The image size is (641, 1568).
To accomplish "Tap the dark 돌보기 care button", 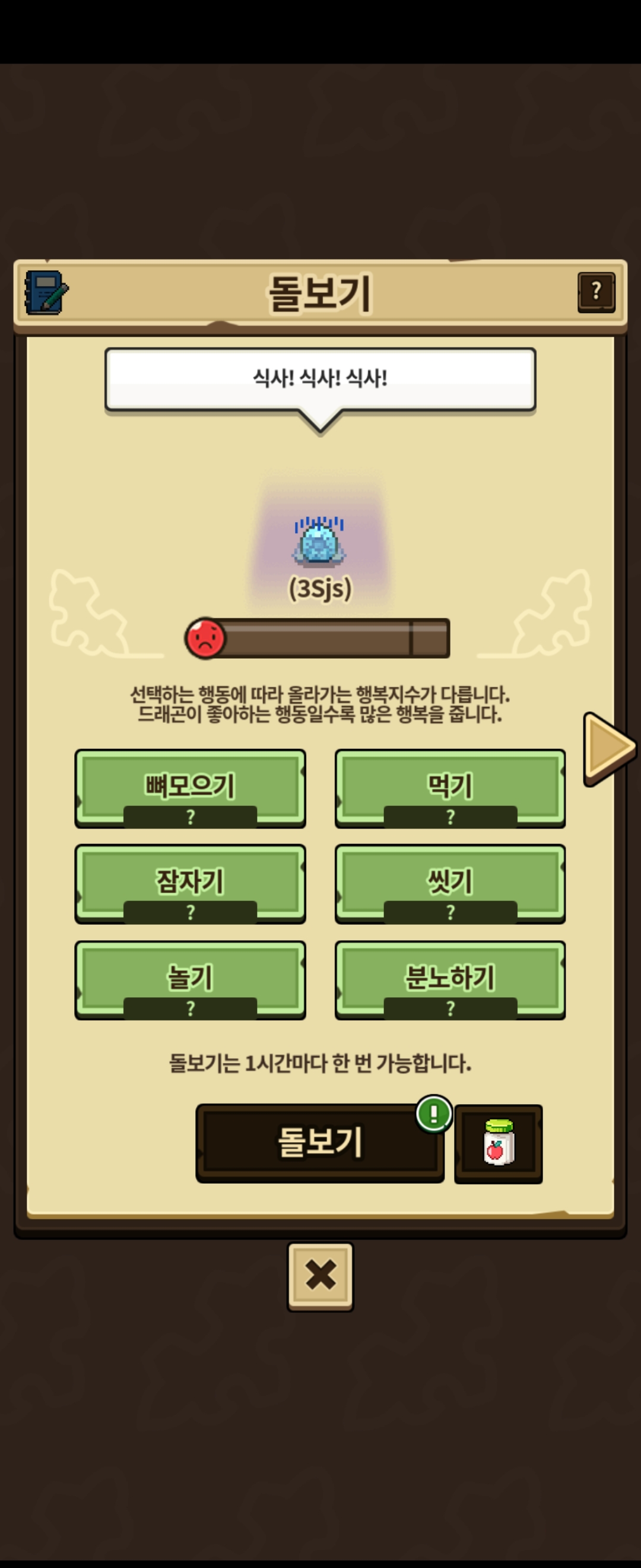I will (x=320, y=1143).
